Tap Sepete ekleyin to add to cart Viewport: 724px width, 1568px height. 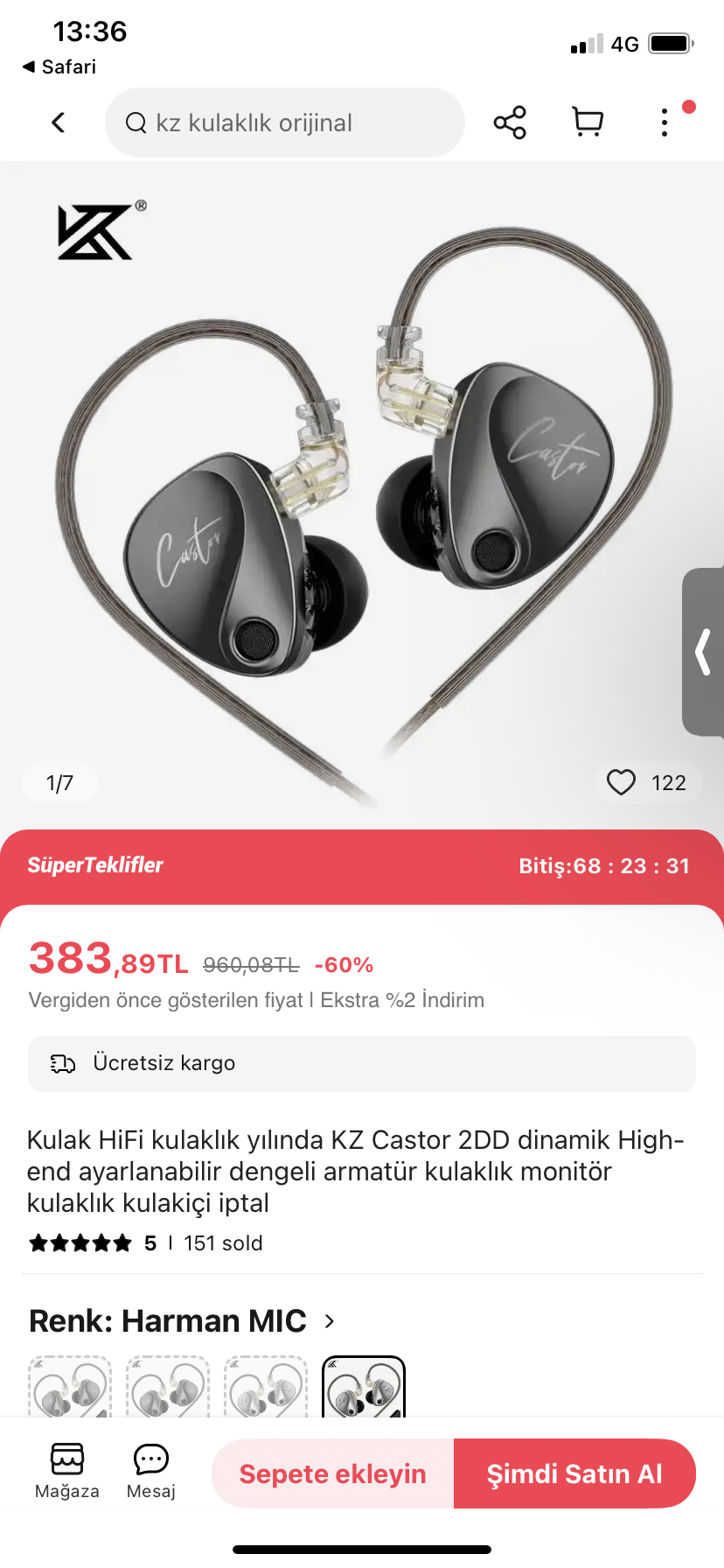(333, 1473)
